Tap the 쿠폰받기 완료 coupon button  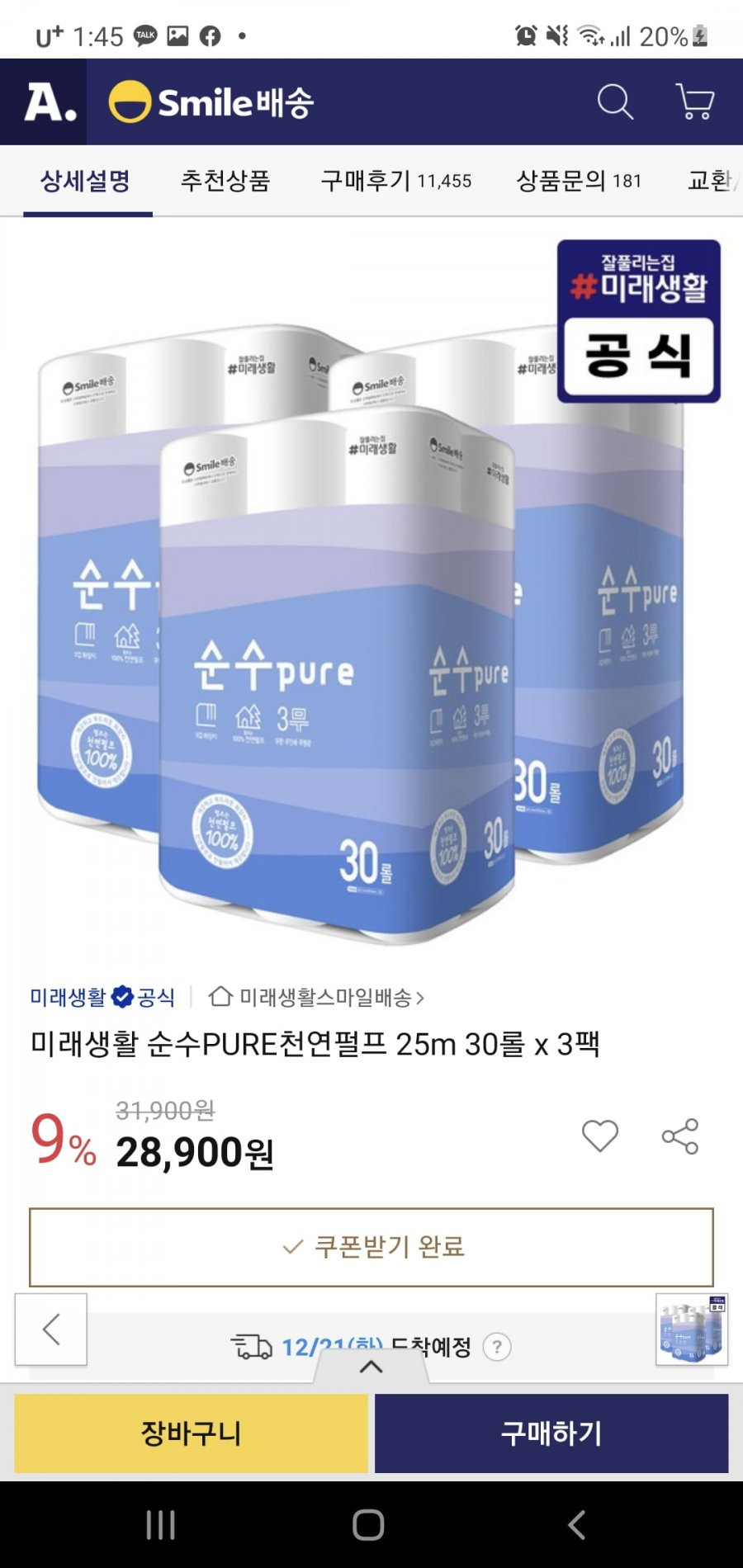click(x=371, y=1247)
